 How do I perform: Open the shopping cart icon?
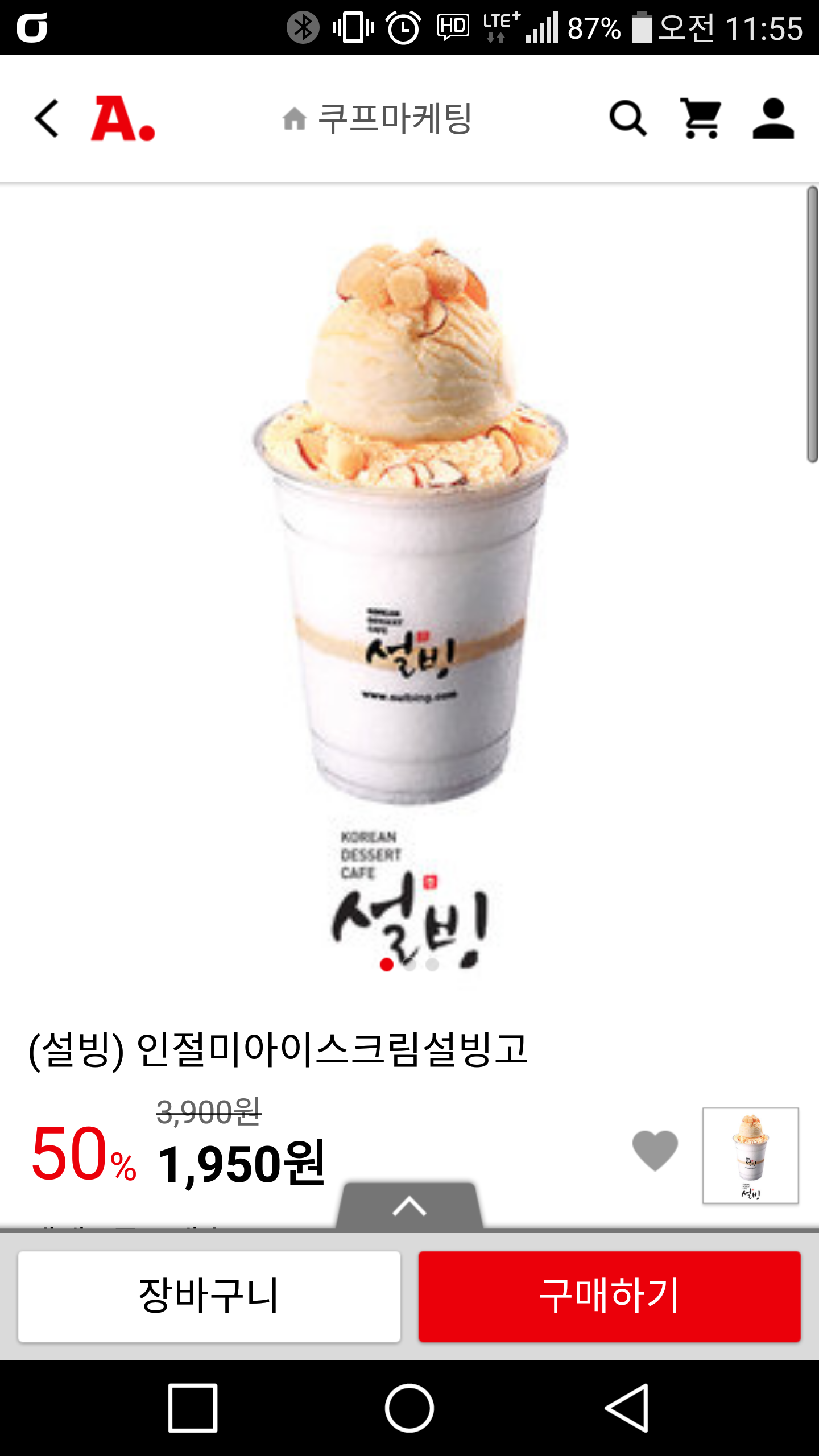tap(701, 118)
